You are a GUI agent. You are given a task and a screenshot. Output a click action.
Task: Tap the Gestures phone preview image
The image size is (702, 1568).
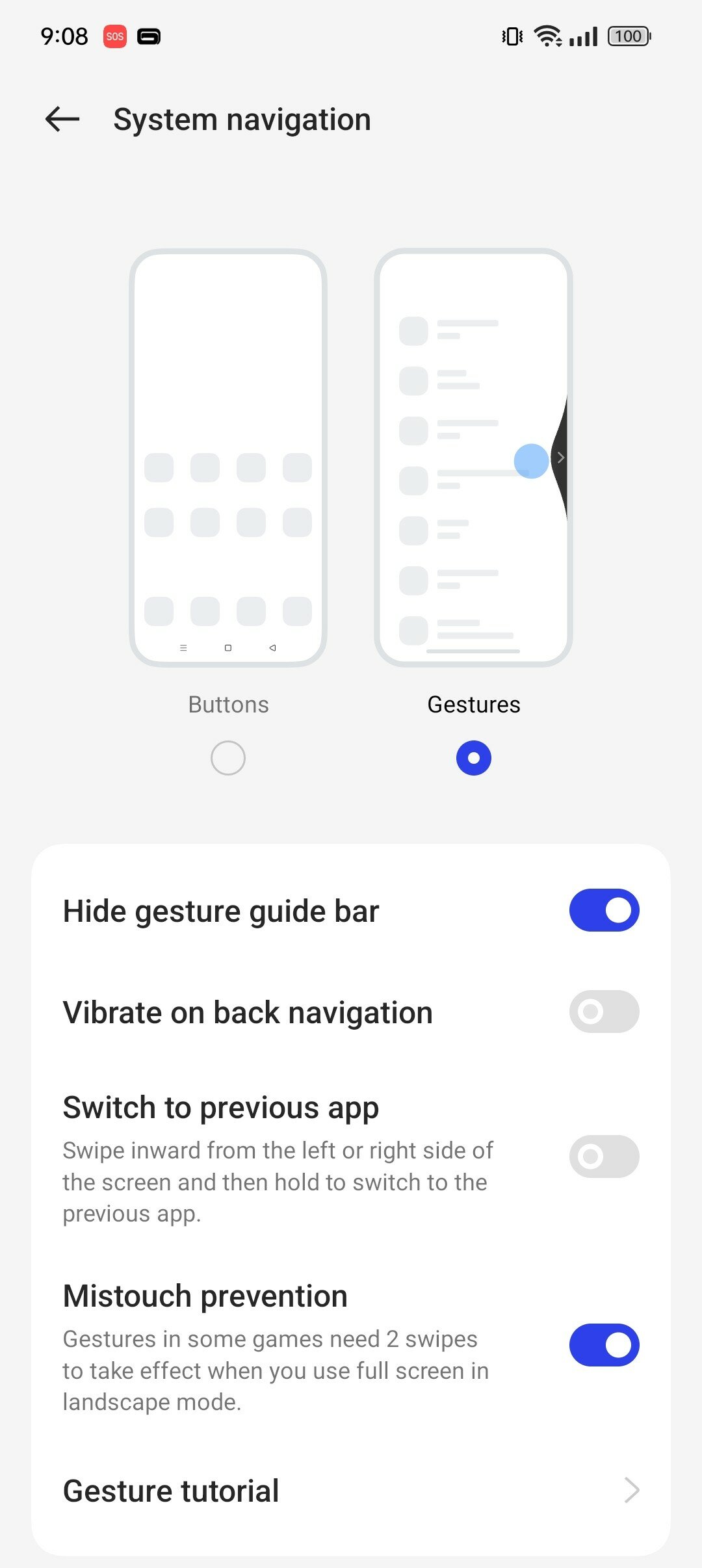coord(474,458)
